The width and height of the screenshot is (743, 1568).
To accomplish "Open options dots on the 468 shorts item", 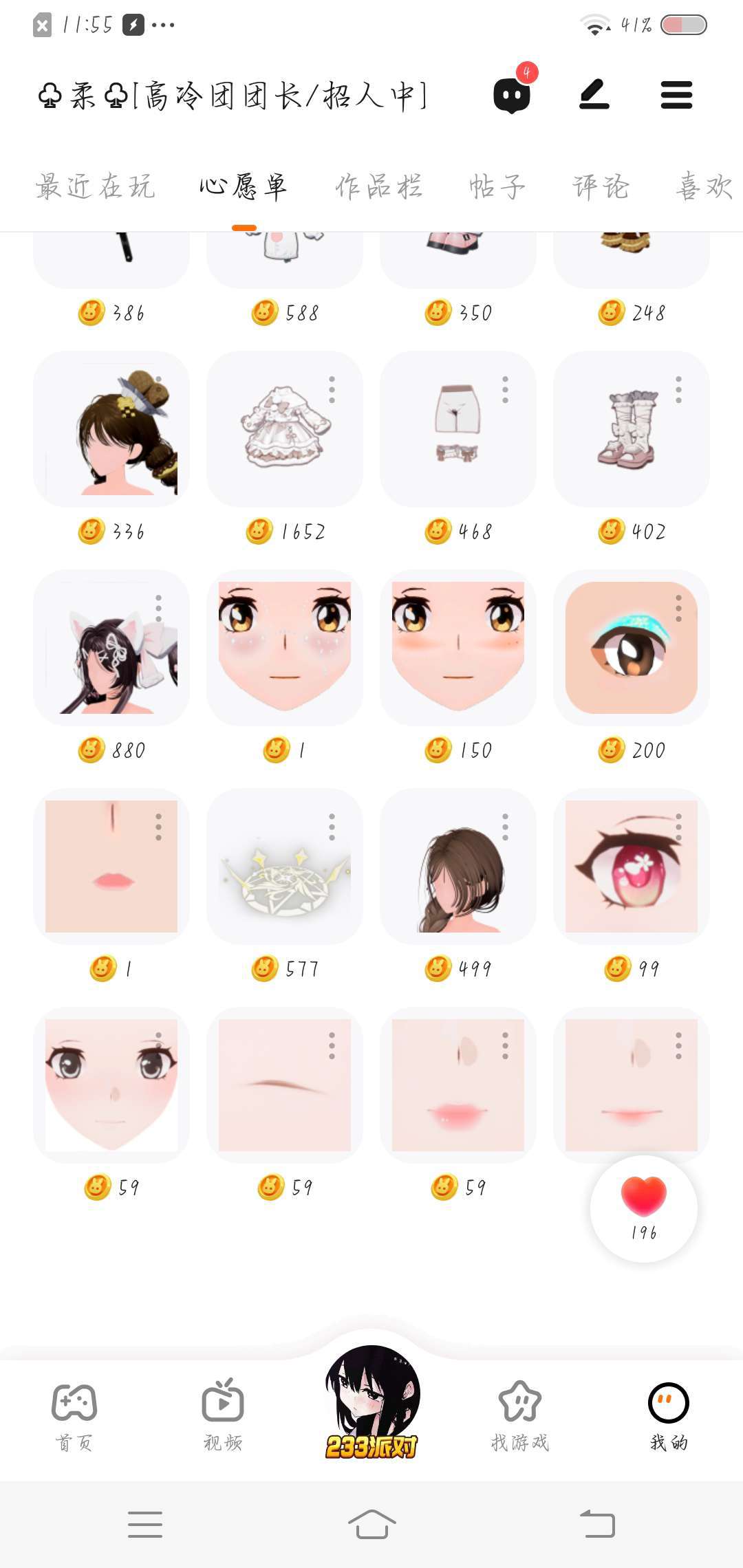I will click(x=505, y=389).
